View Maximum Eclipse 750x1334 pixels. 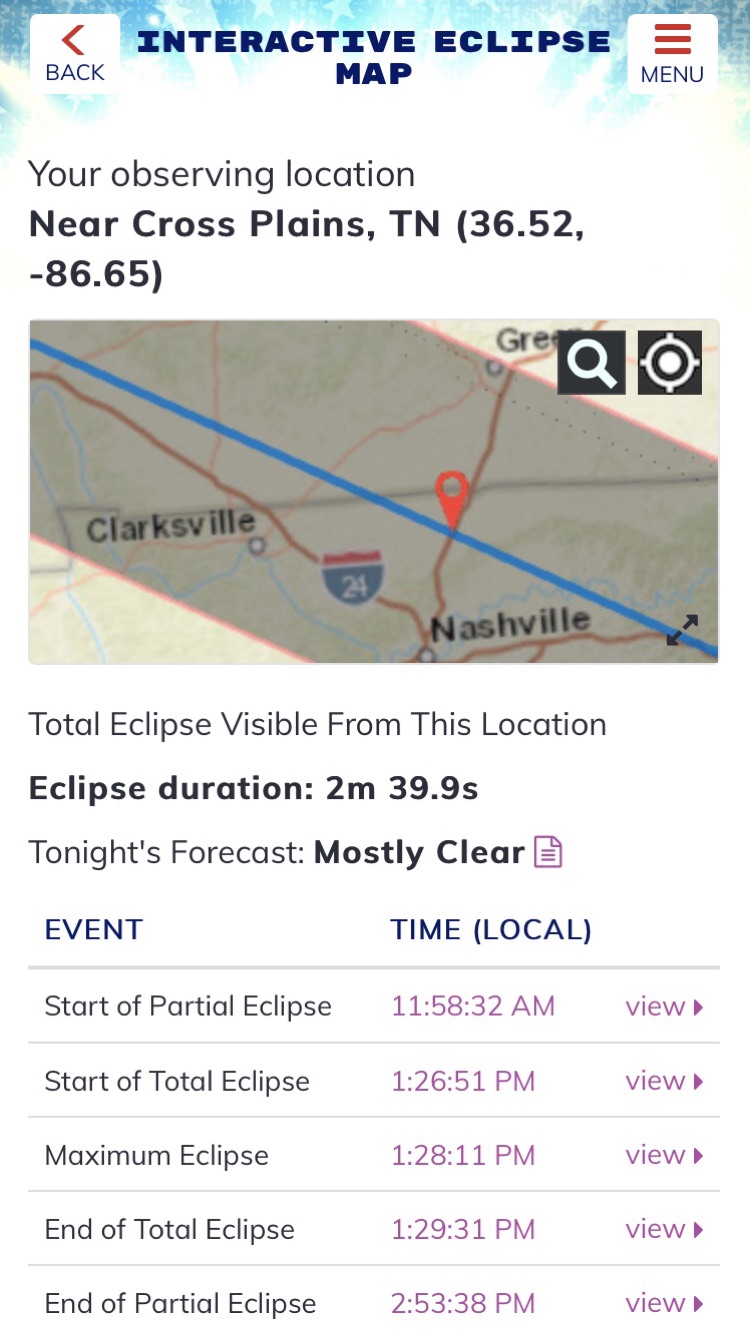pos(665,1155)
